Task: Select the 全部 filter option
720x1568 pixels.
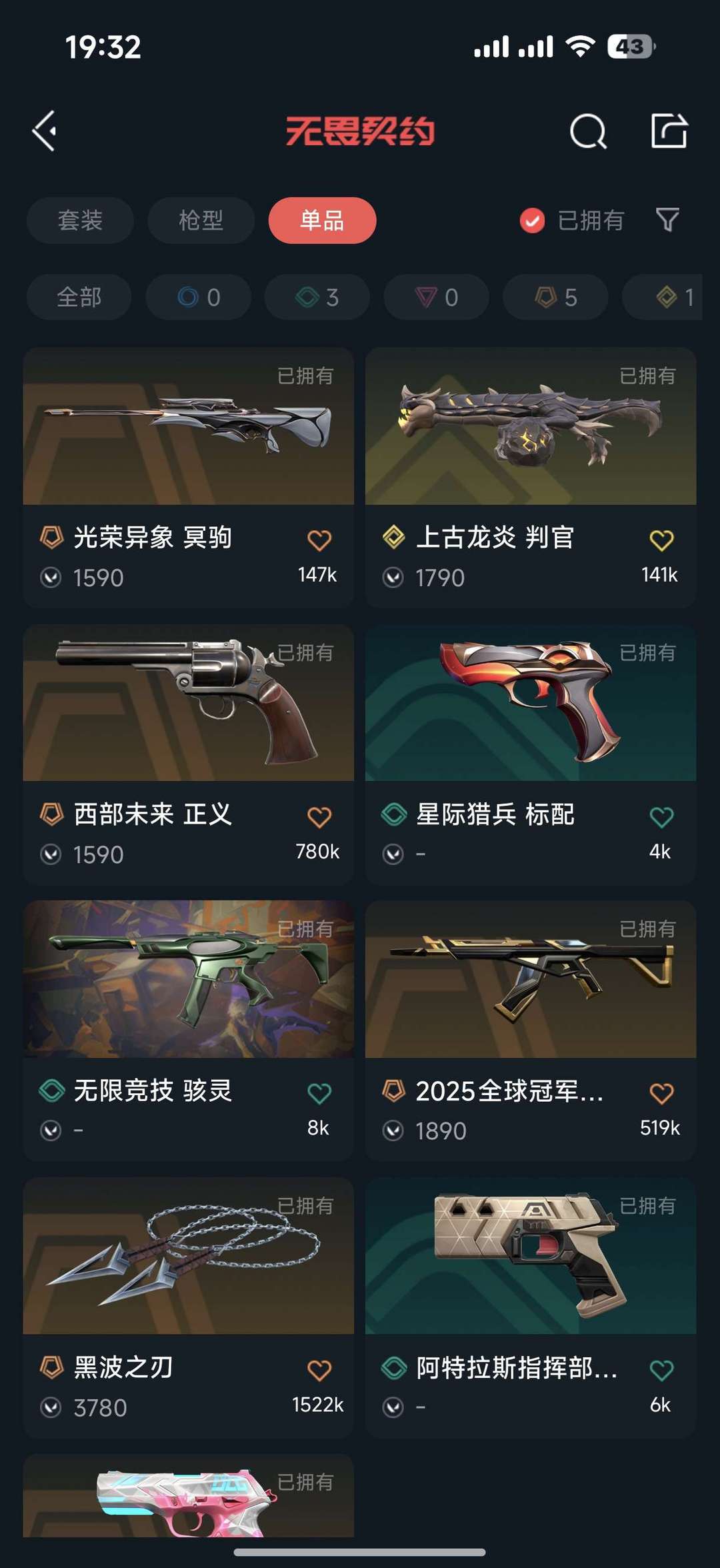Action: (79, 297)
